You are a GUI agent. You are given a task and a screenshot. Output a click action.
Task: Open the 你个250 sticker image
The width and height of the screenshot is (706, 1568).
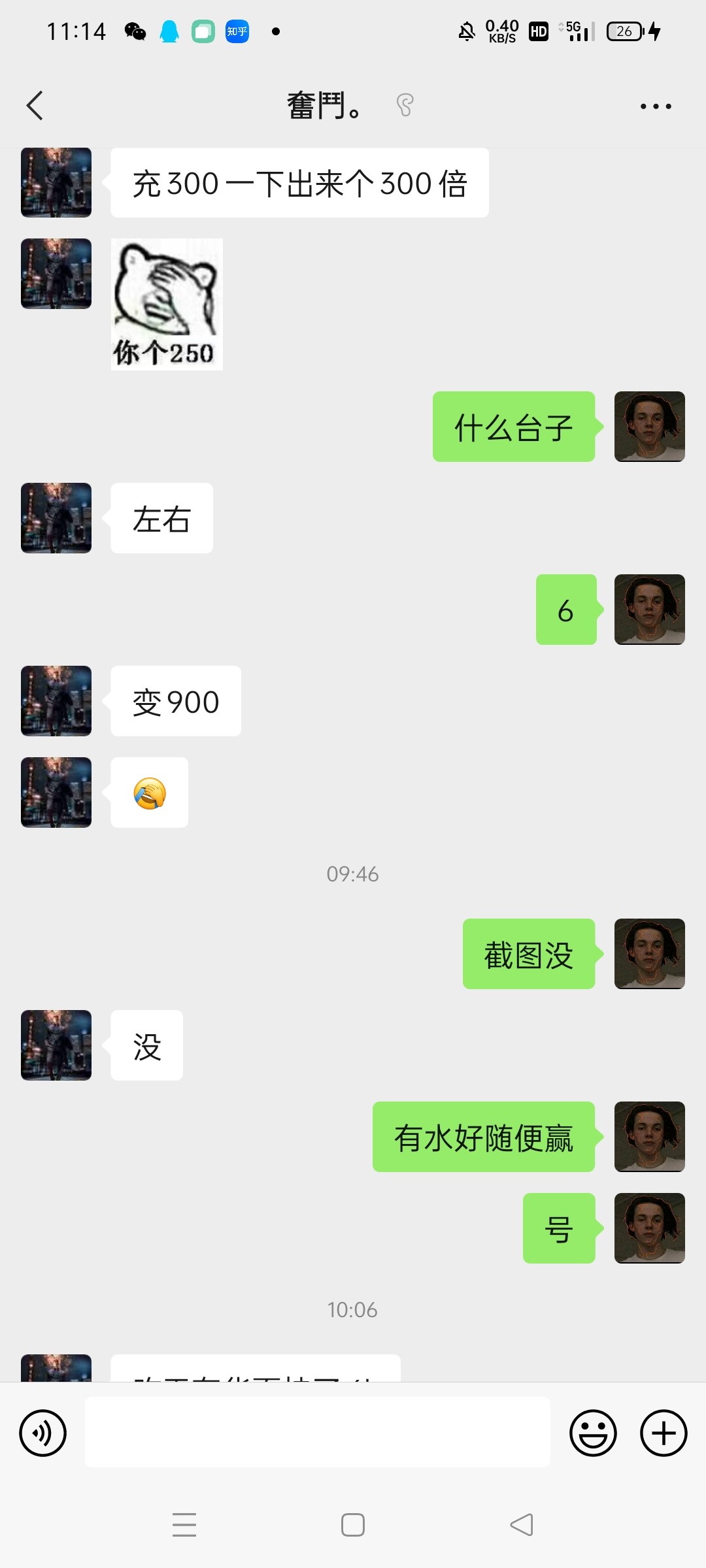click(x=167, y=304)
